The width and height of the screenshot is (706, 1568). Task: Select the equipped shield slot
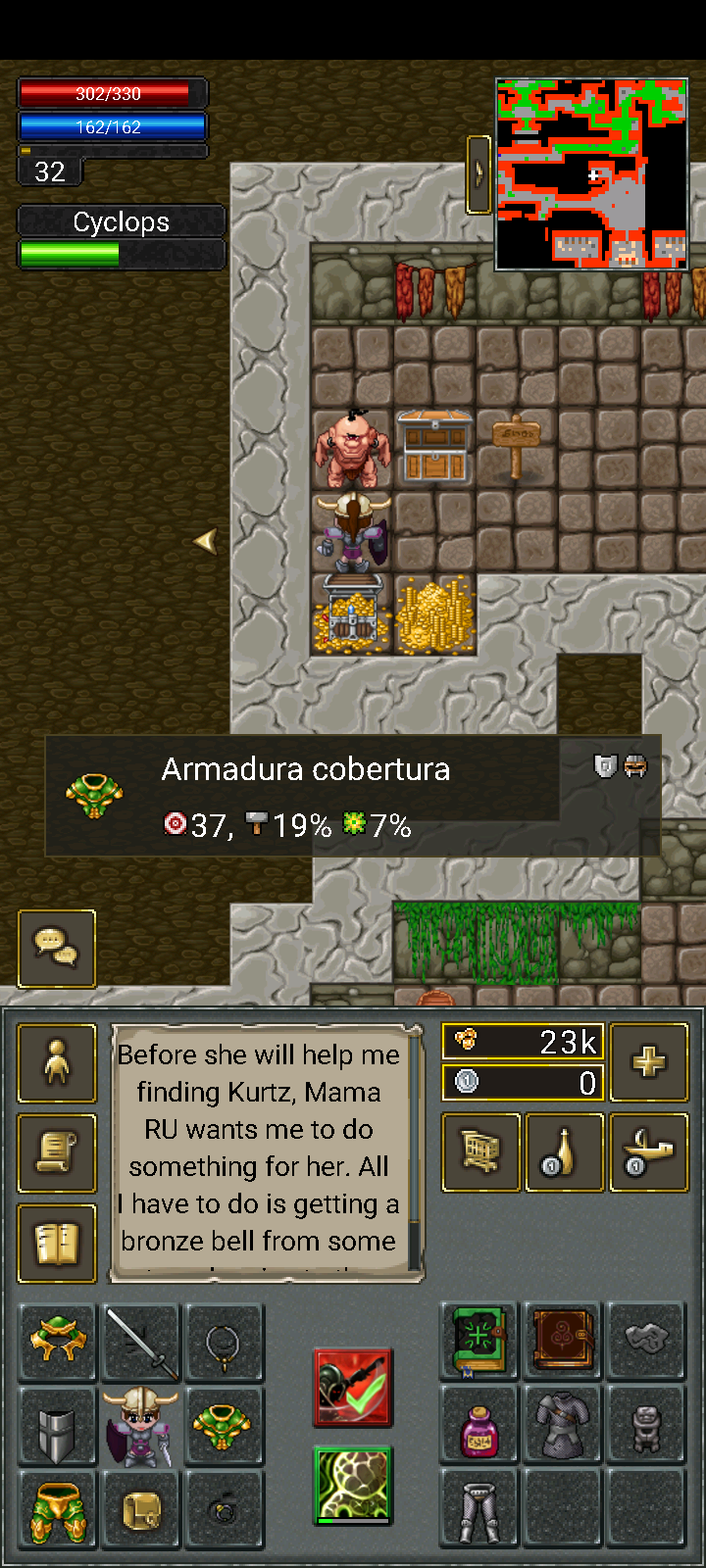57,1427
